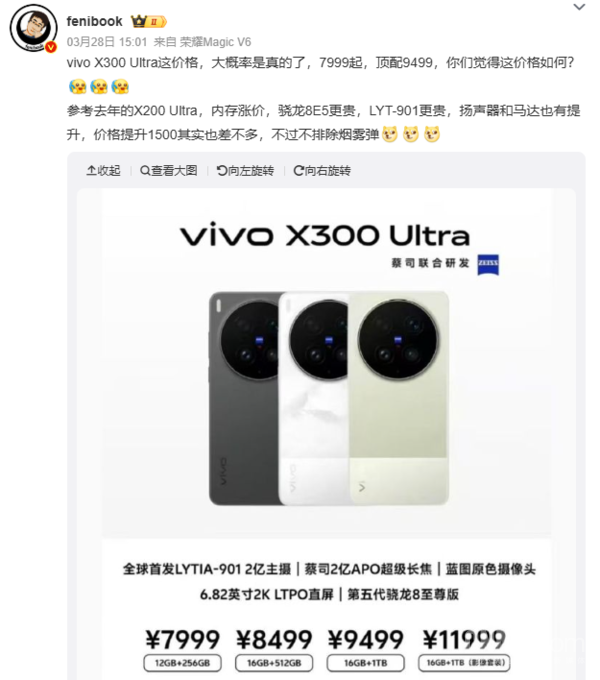Open the 03月28日 15:01 post timestamp
600x680 pixels.
click(x=107, y=41)
